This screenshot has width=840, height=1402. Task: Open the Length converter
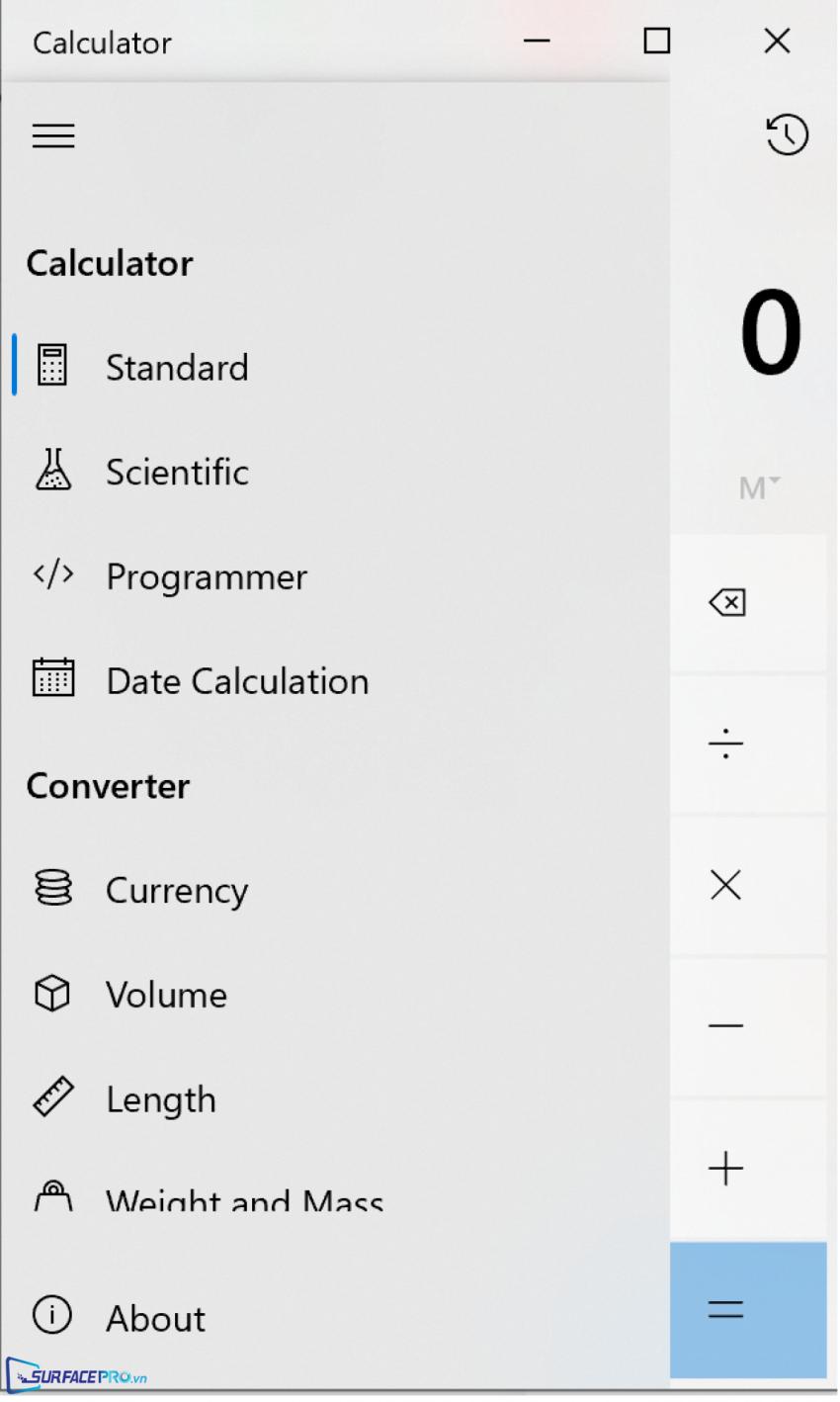click(x=336, y=1099)
